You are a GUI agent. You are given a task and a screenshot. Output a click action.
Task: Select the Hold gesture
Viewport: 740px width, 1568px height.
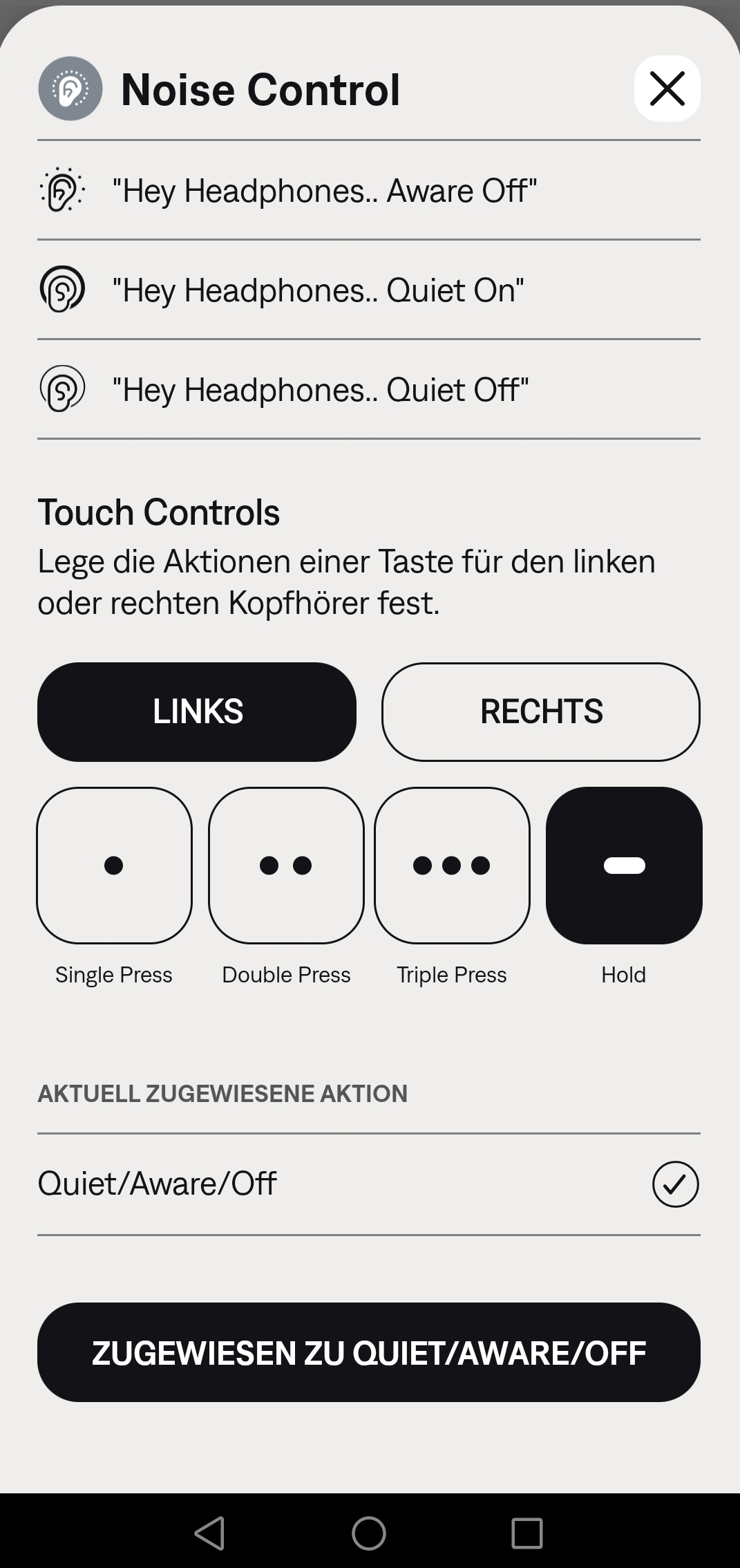[x=624, y=865]
